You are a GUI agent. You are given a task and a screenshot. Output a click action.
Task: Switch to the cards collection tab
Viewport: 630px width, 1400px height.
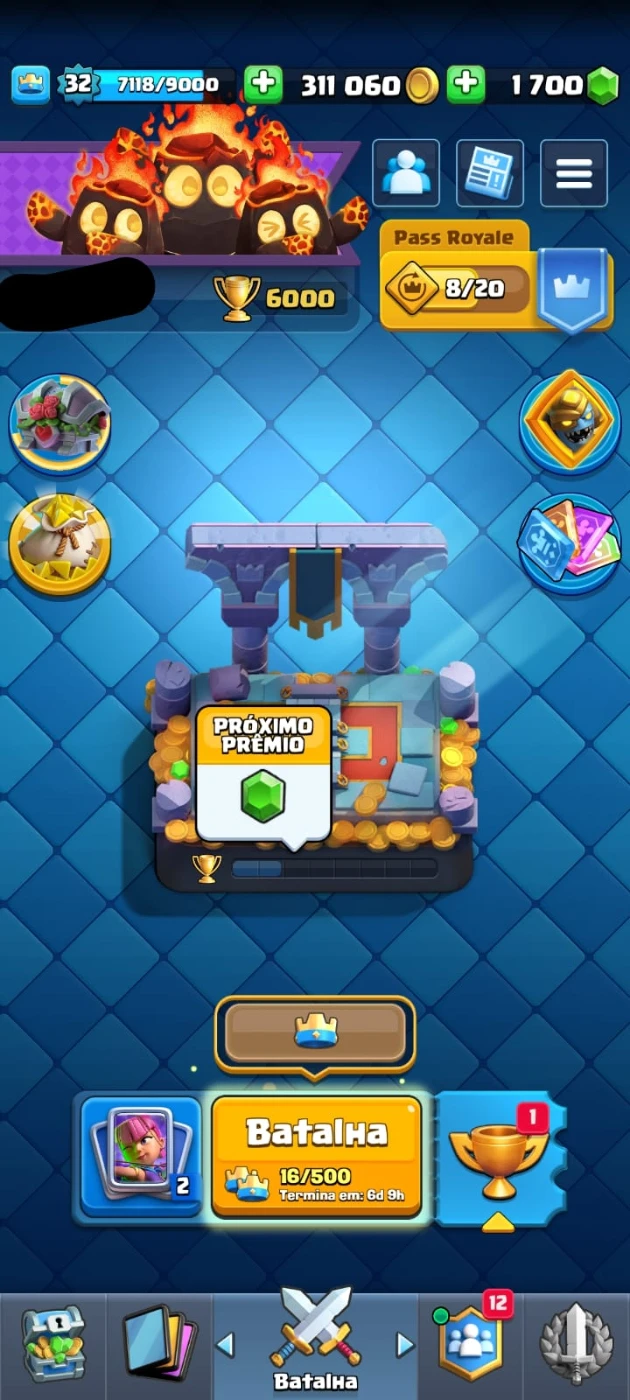(159, 1345)
